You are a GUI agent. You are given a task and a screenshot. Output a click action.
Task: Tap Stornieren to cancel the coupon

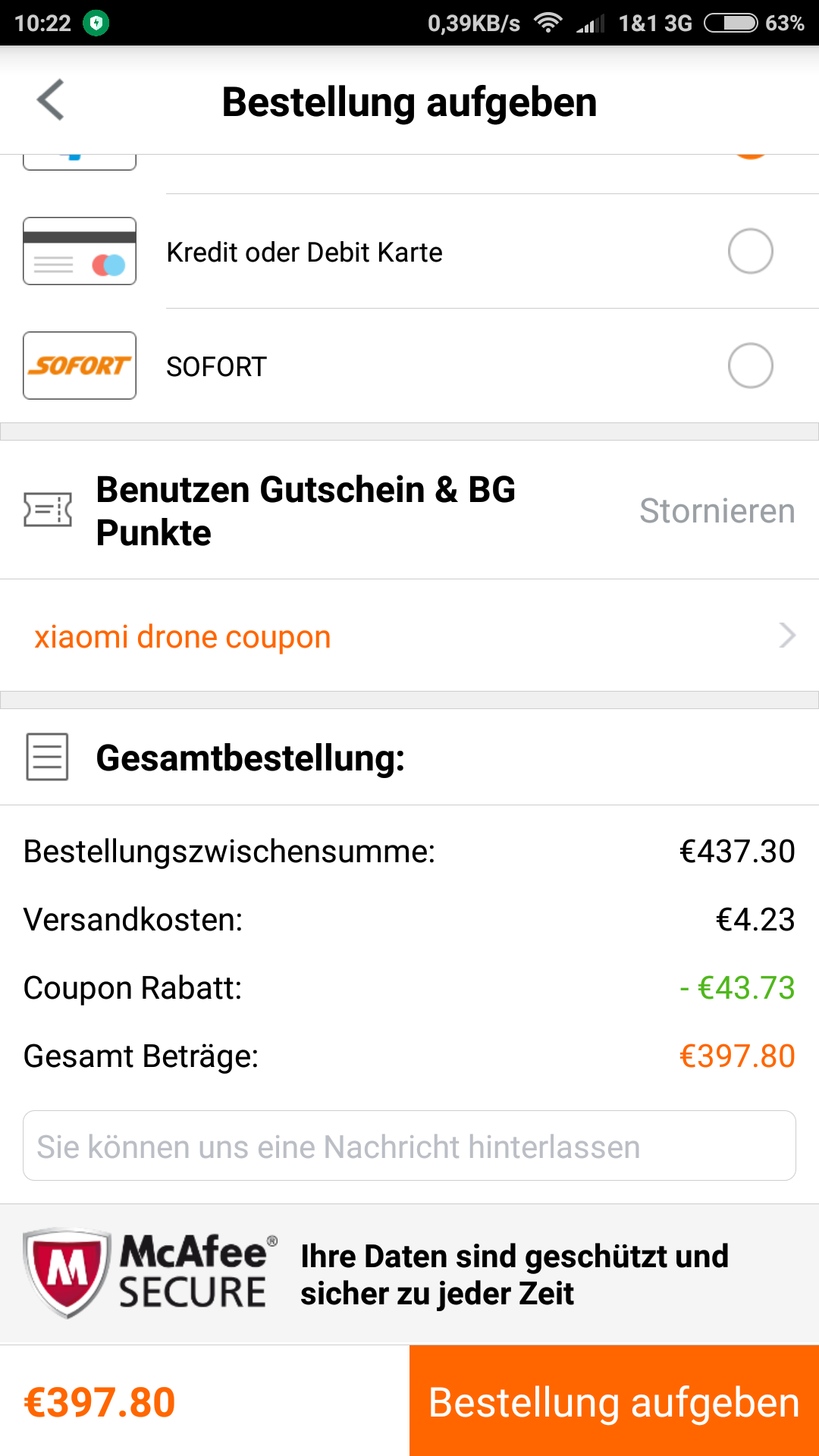[x=717, y=510]
